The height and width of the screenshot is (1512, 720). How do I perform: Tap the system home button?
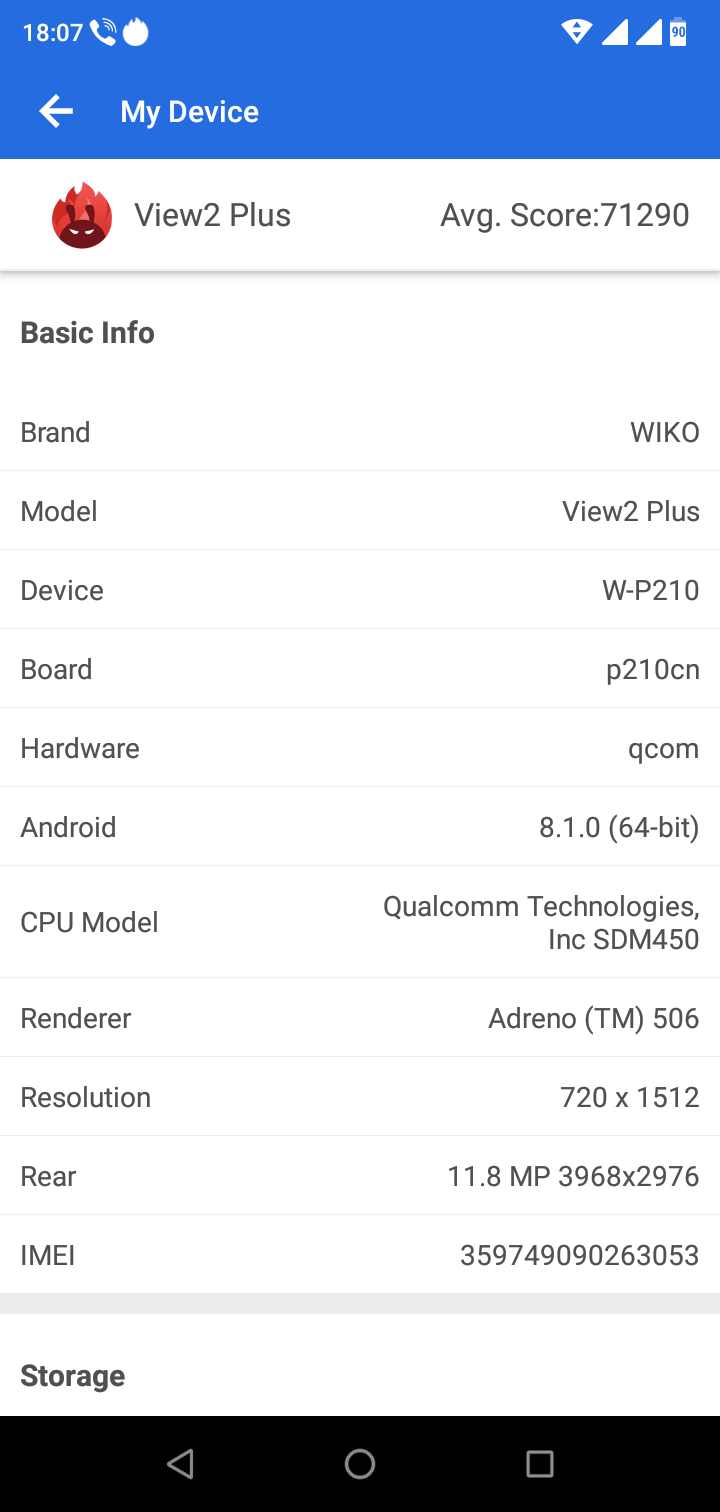tap(360, 1464)
